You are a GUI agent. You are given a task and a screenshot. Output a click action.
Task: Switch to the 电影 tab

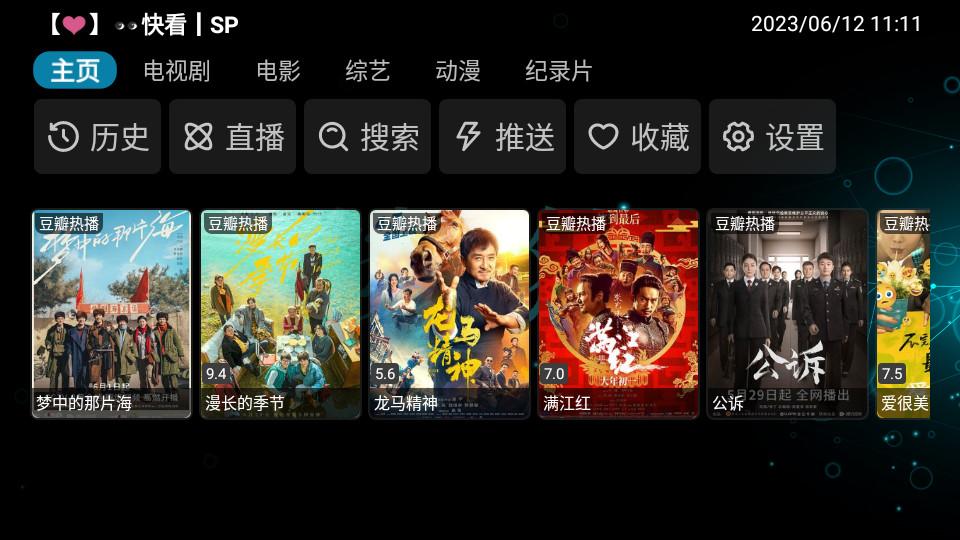click(x=278, y=71)
